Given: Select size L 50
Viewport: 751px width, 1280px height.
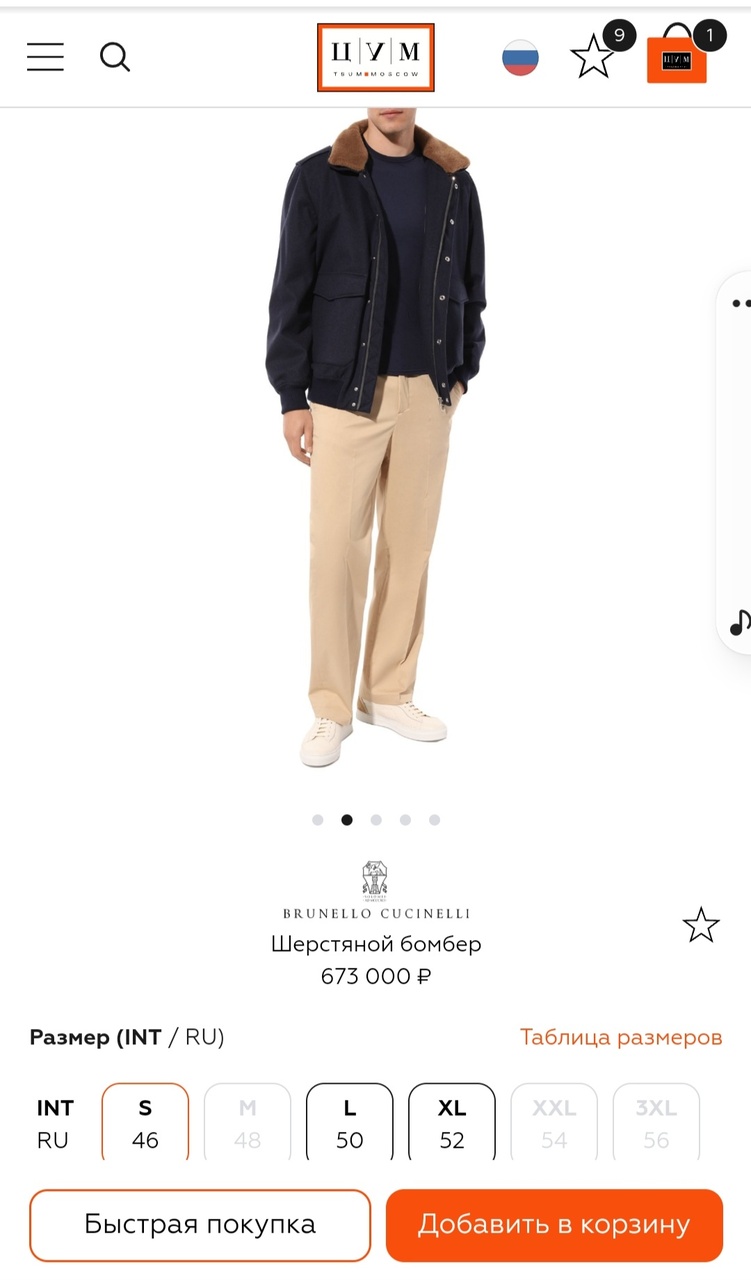Looking at the screenshot, I should [x=350, y=1122].
